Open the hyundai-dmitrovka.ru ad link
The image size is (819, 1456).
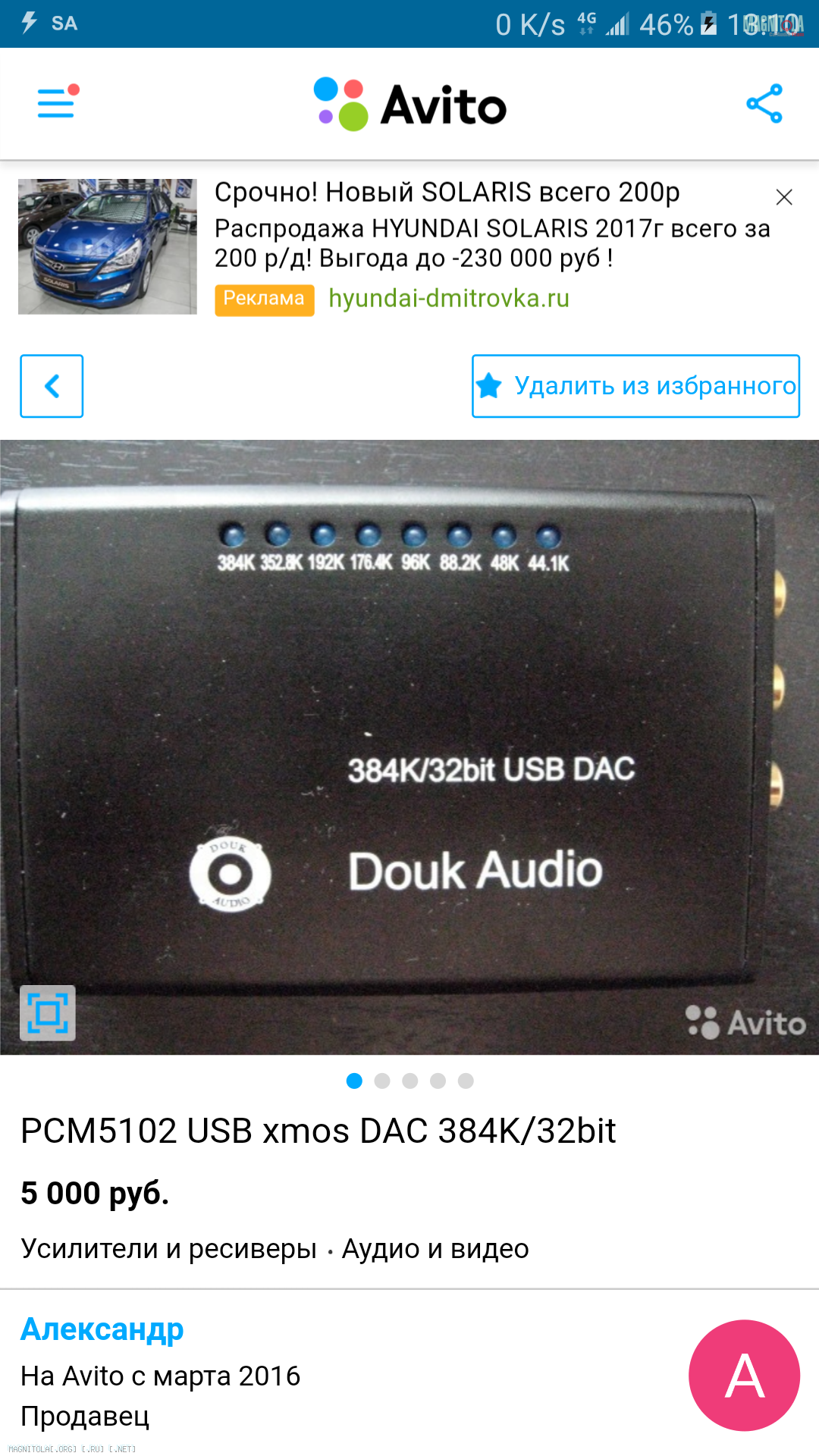coord(448,299)
